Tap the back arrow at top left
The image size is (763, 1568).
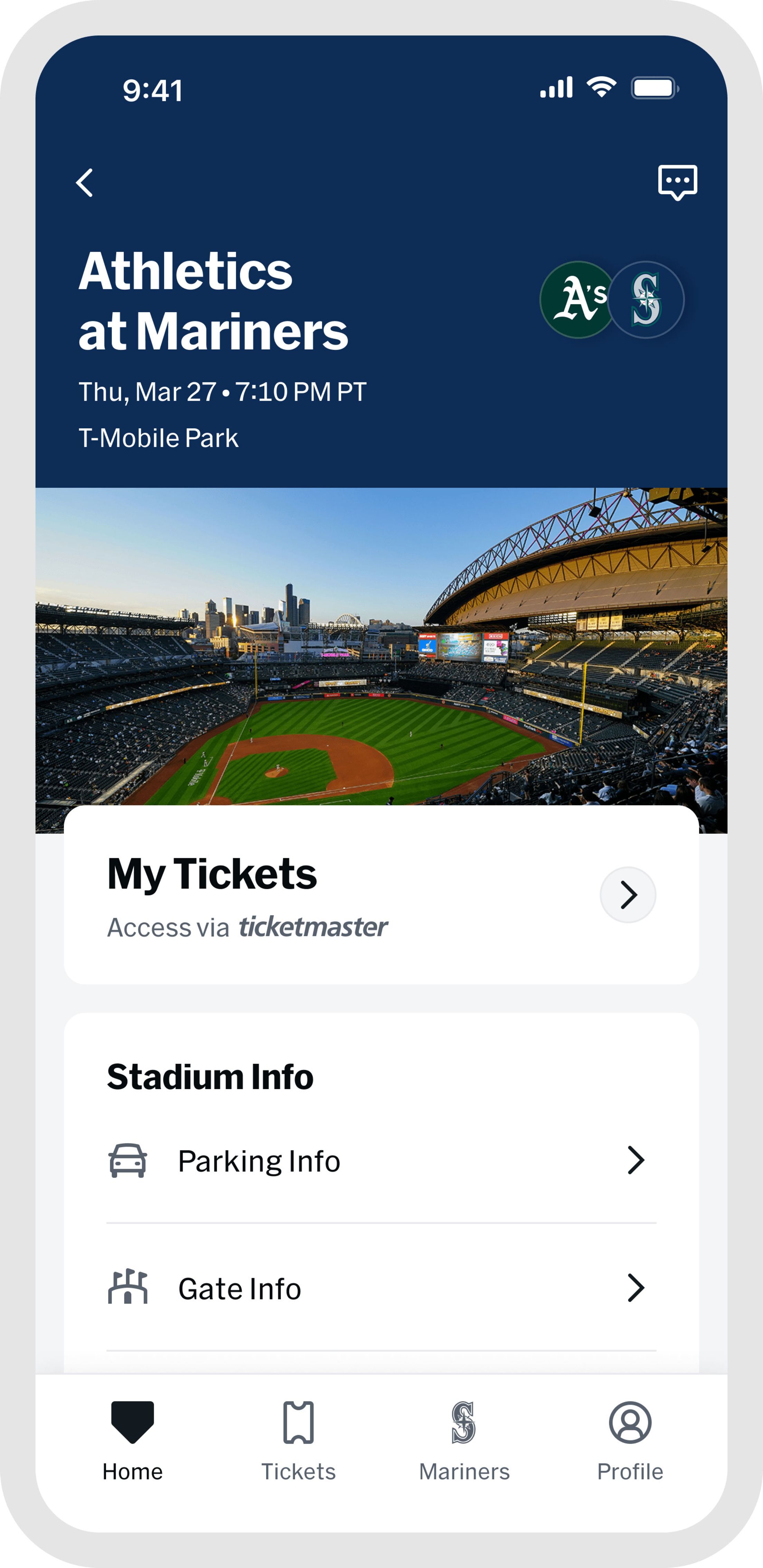tap(85, 183)
